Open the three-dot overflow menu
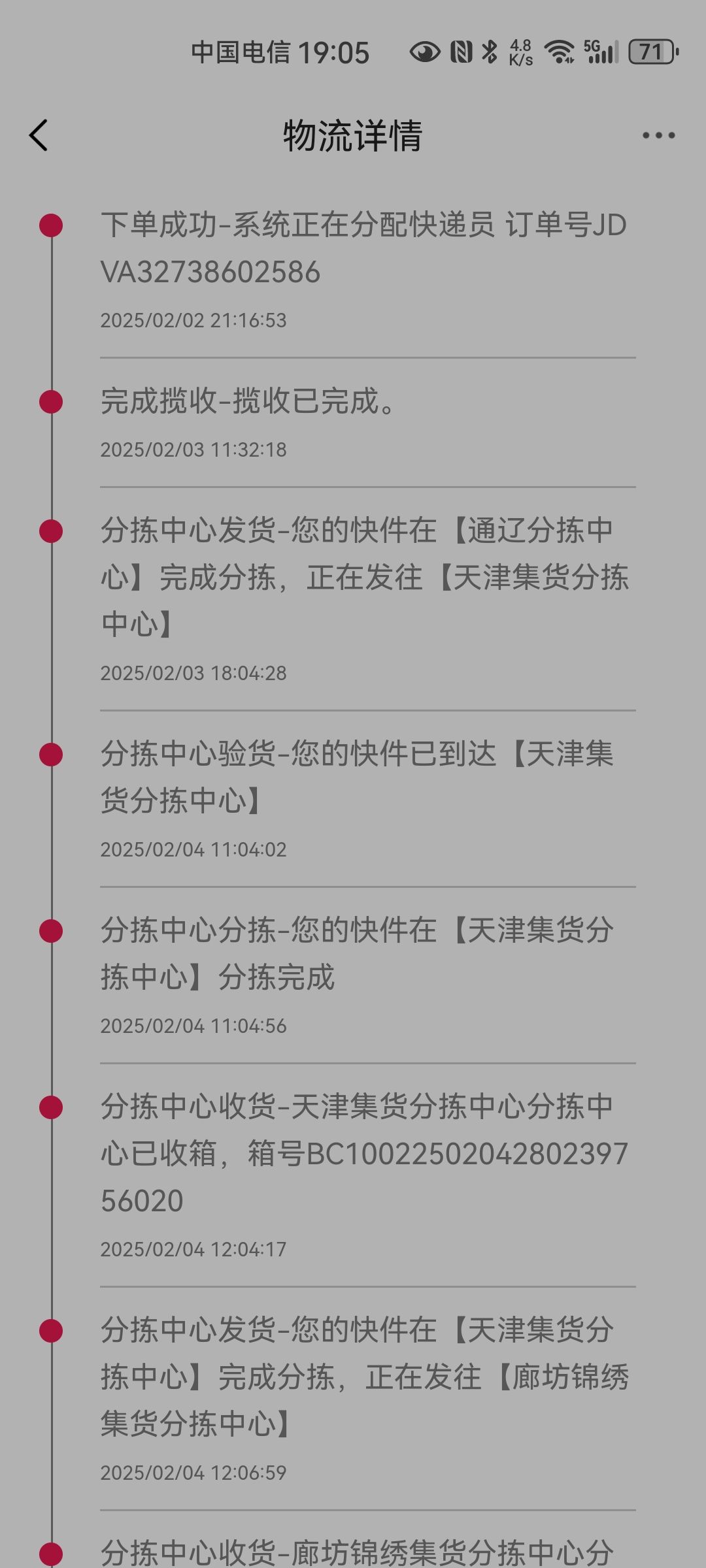The image size is (706, 1568). [x=658, y=135]
